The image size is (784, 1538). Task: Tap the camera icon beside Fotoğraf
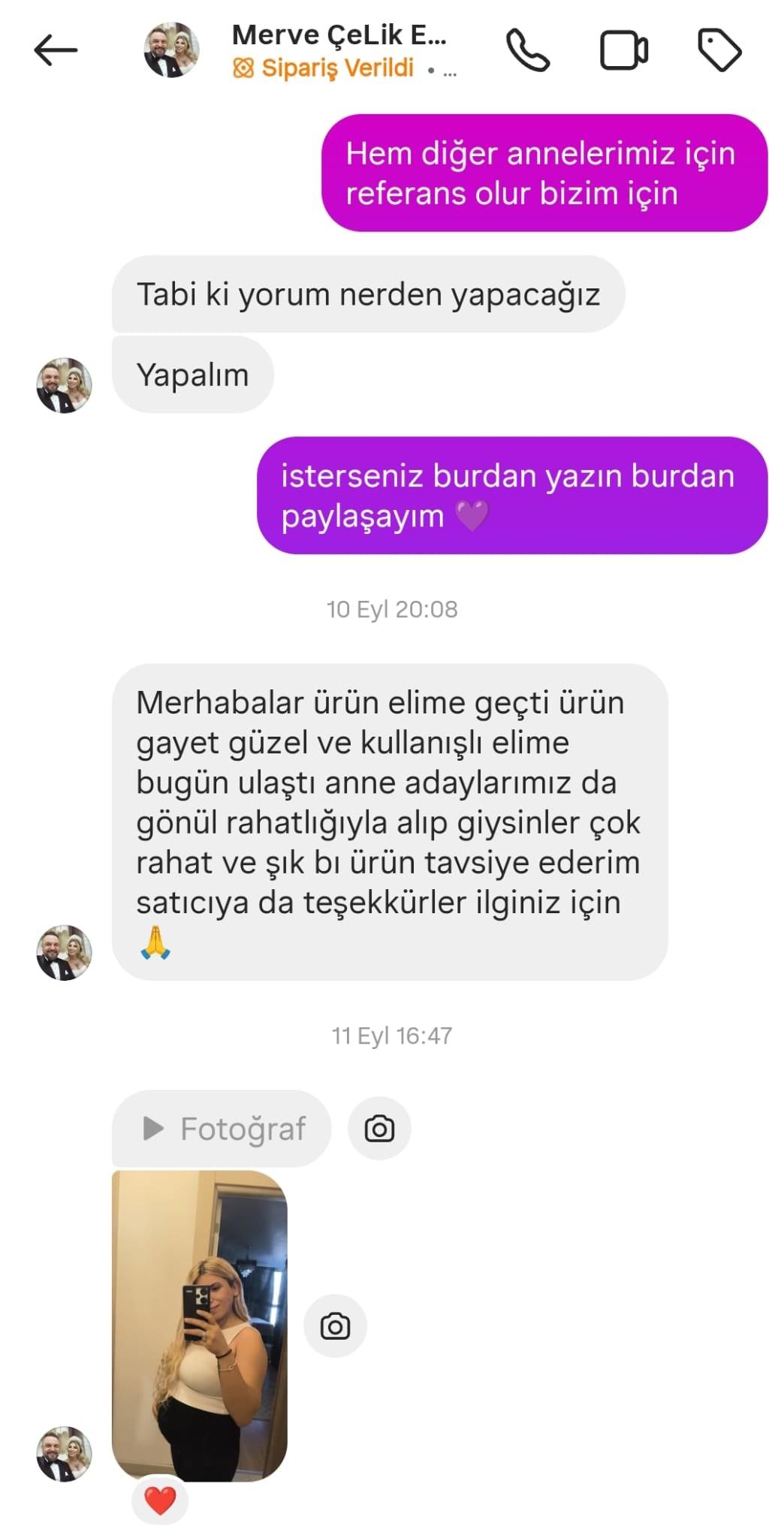[379, 1128]
